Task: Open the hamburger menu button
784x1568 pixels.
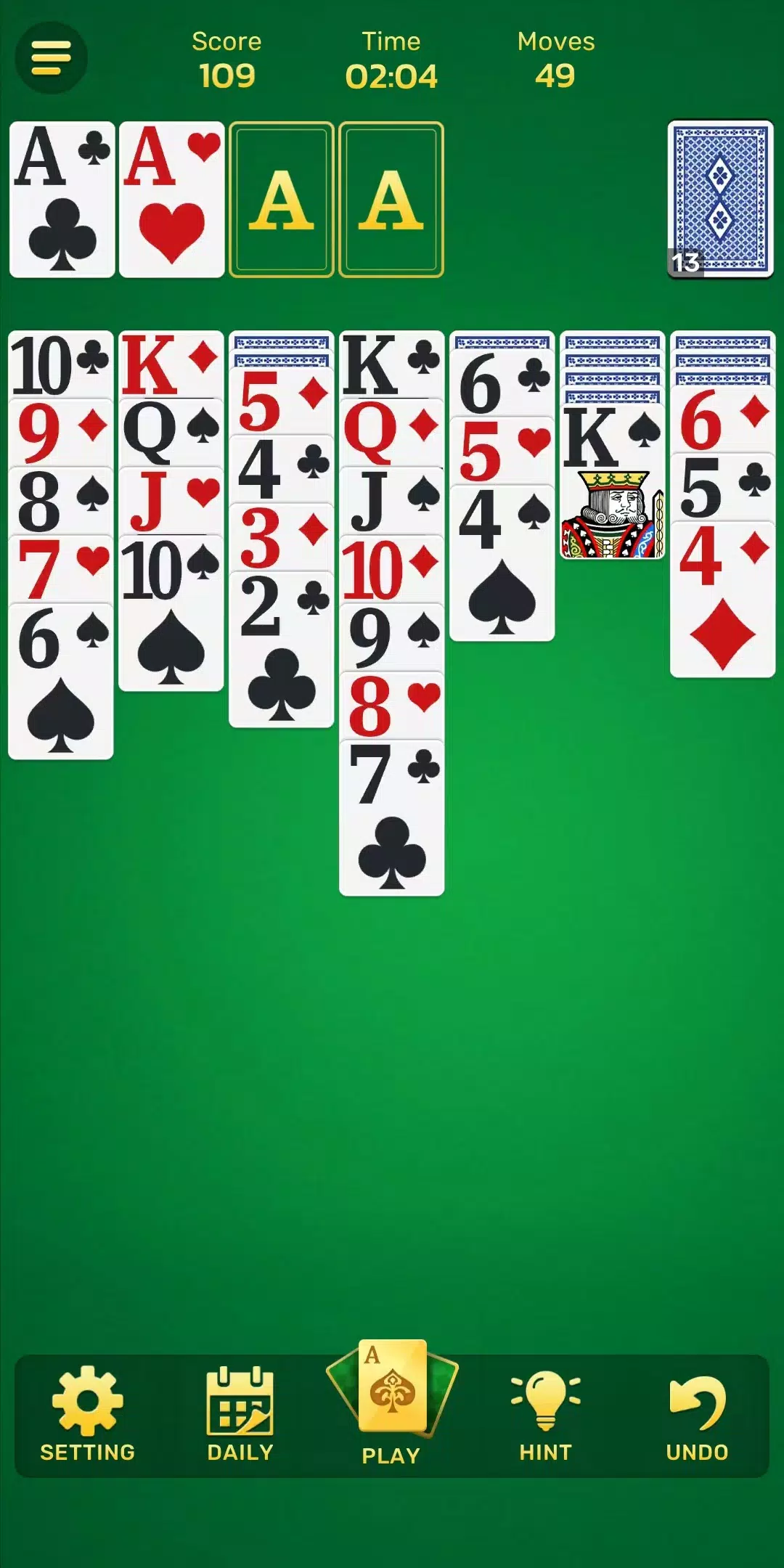Action: (49, 58)
